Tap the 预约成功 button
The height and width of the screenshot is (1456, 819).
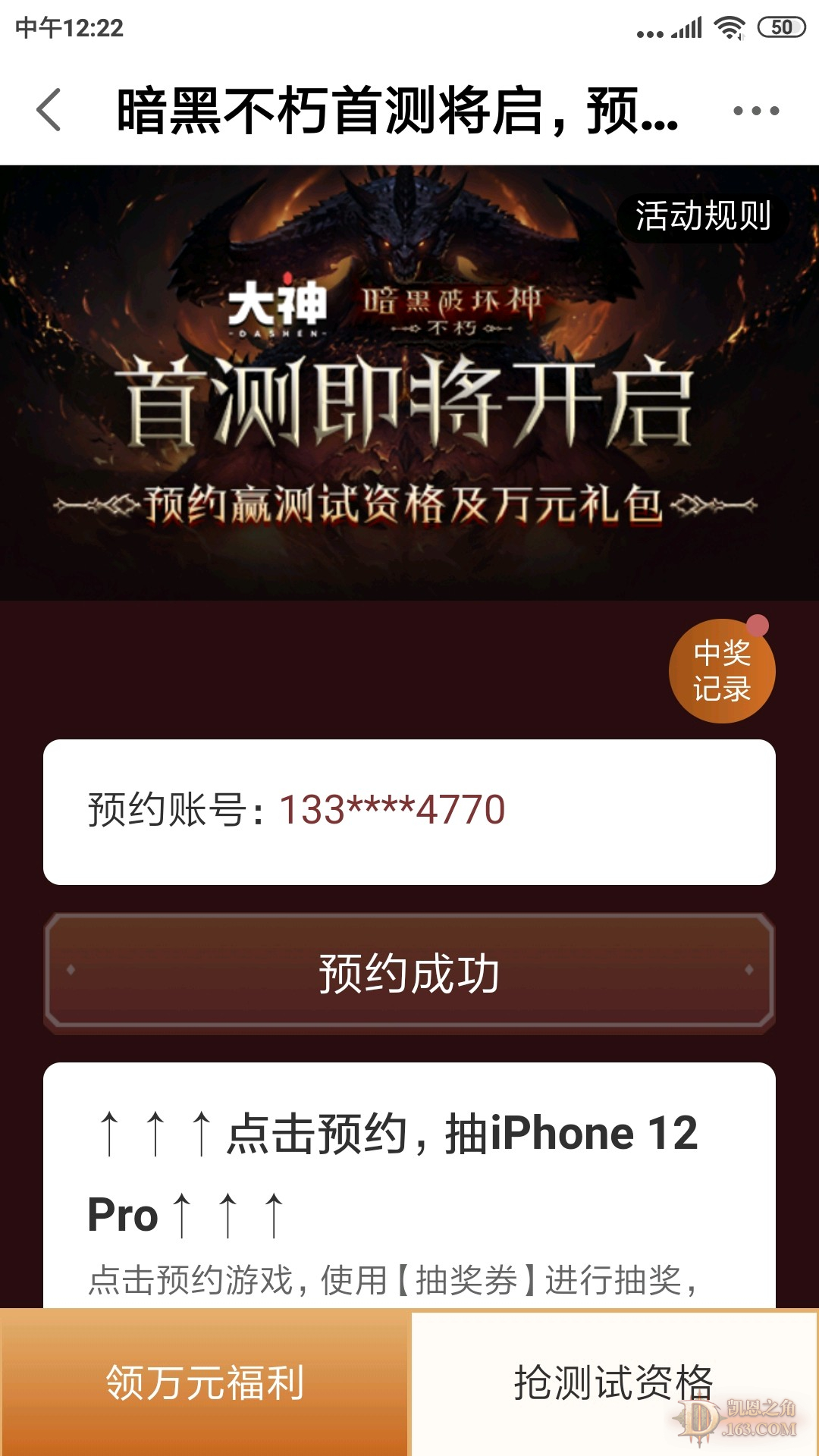point(409,974)
